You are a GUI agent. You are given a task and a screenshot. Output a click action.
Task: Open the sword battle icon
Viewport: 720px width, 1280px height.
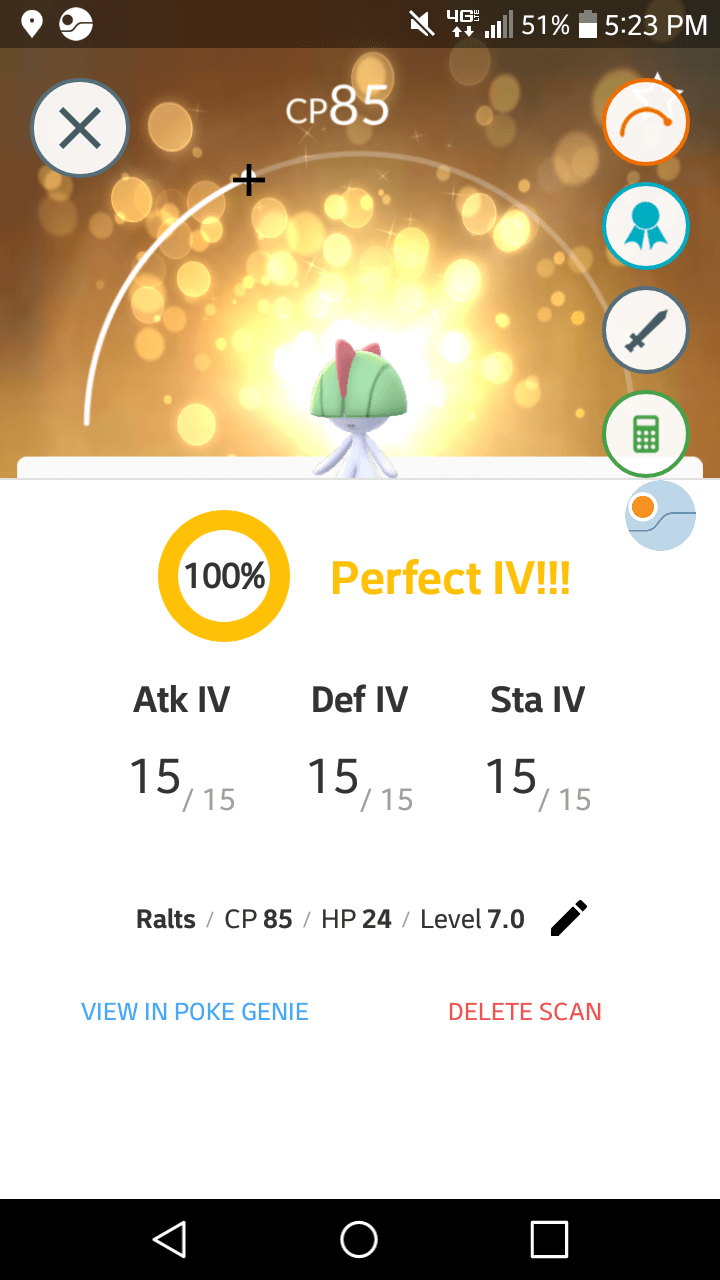point(646,330)
